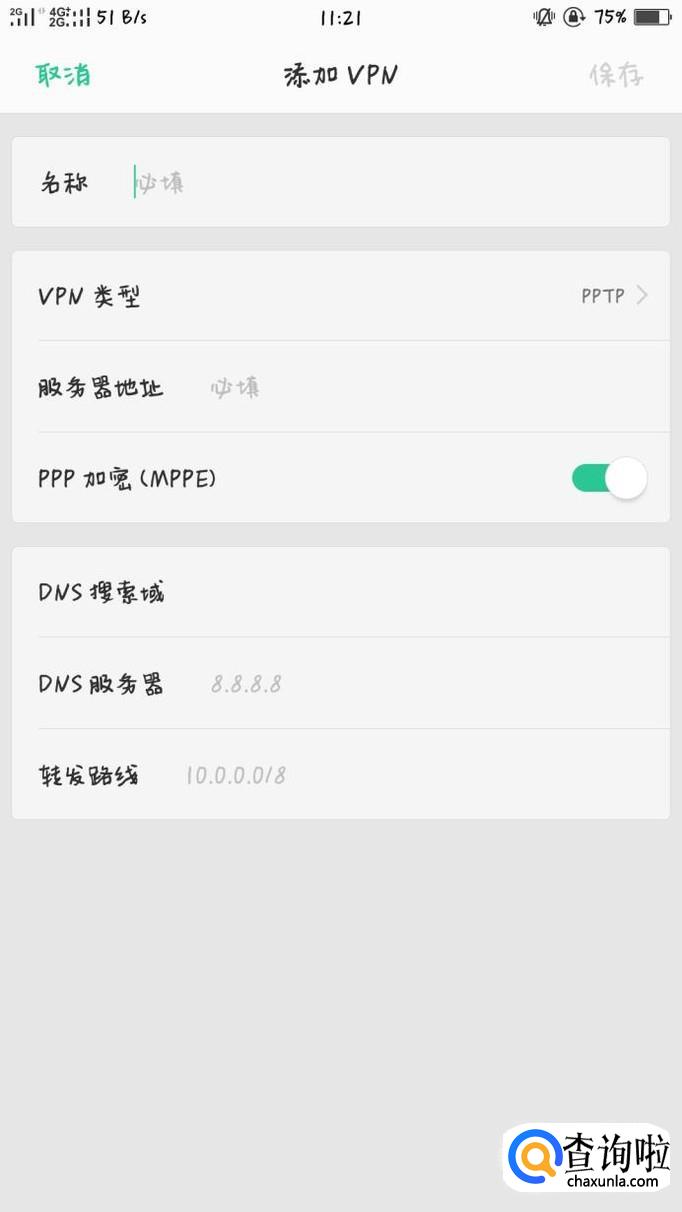Tap 取消 to cancel adding VPN

pos(63,75)
